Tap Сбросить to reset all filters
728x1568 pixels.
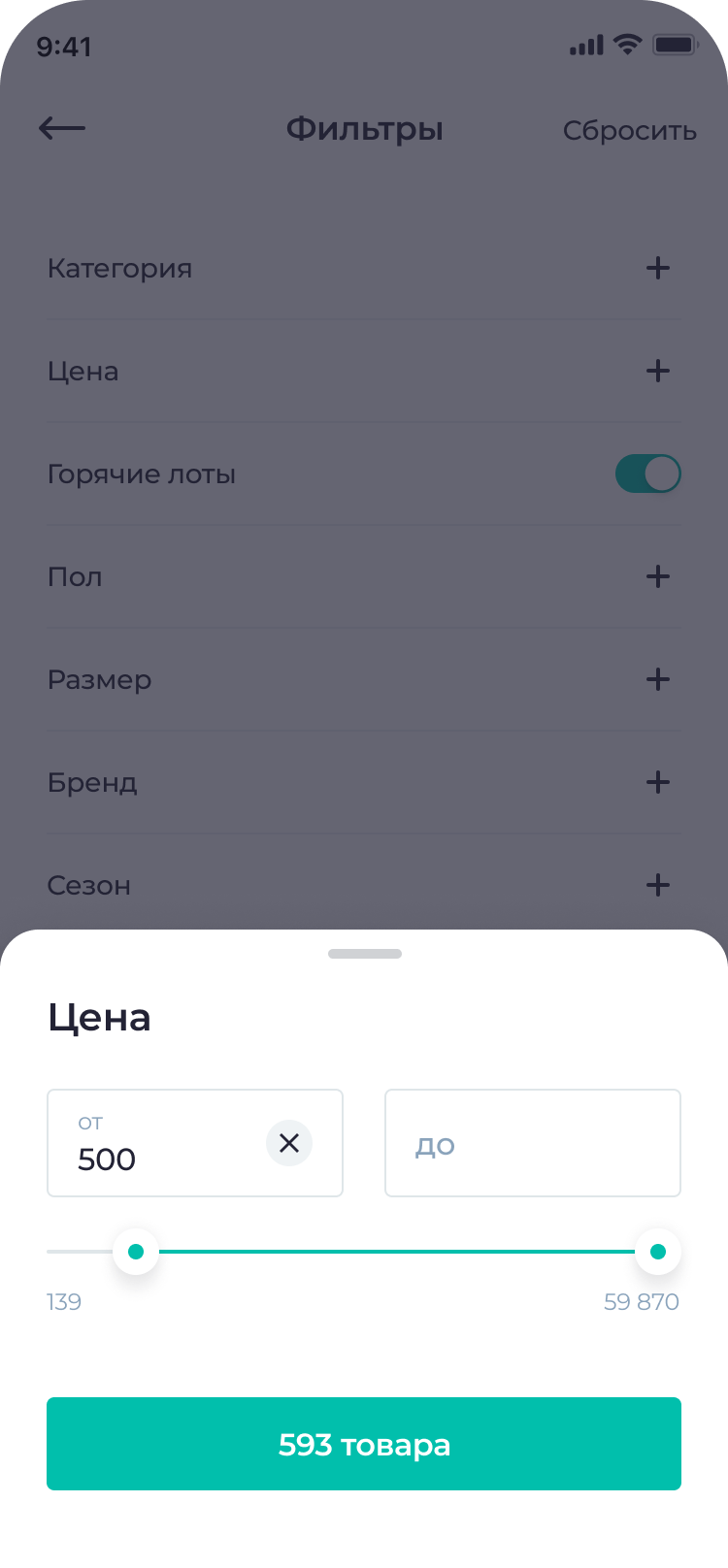coord(629,130)
